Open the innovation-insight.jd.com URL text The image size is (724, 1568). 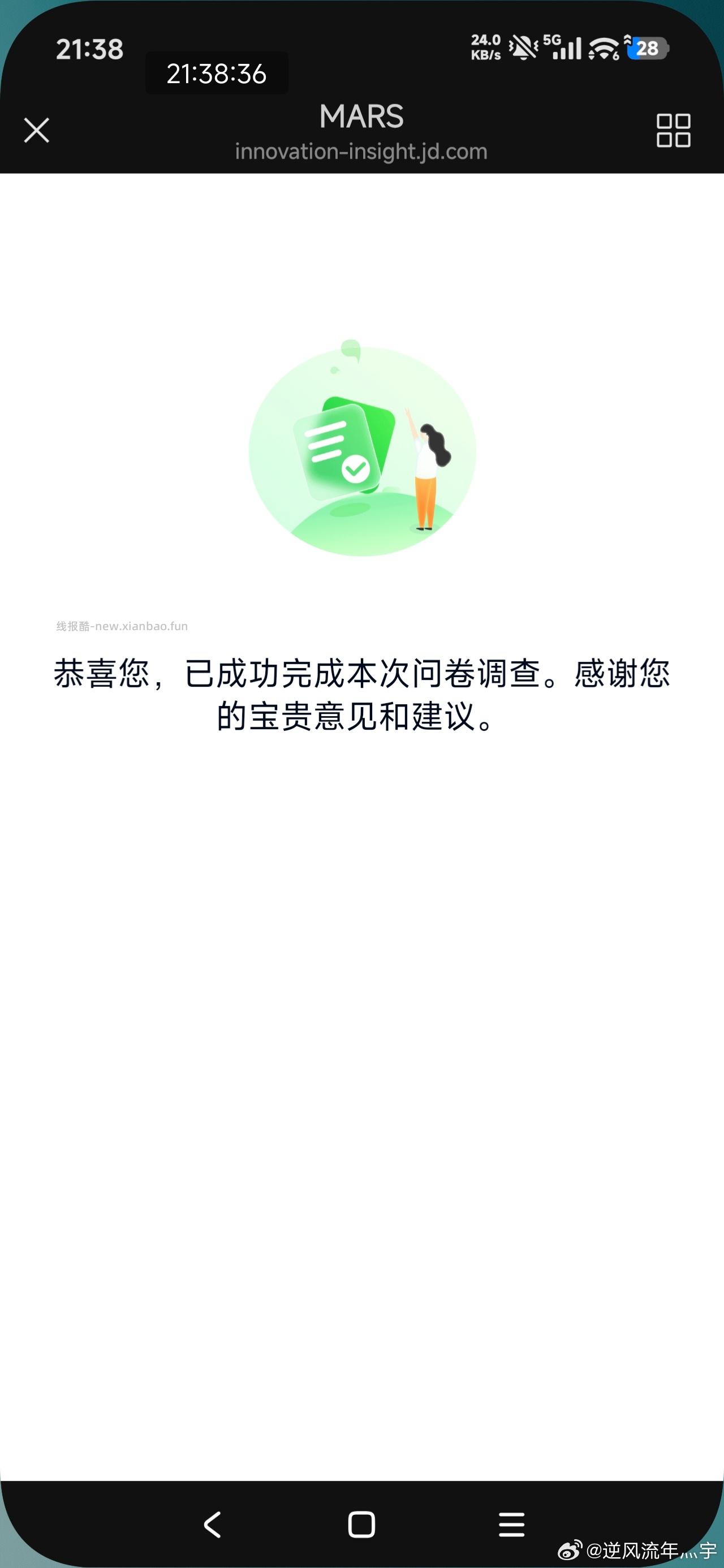coord(361,152)
